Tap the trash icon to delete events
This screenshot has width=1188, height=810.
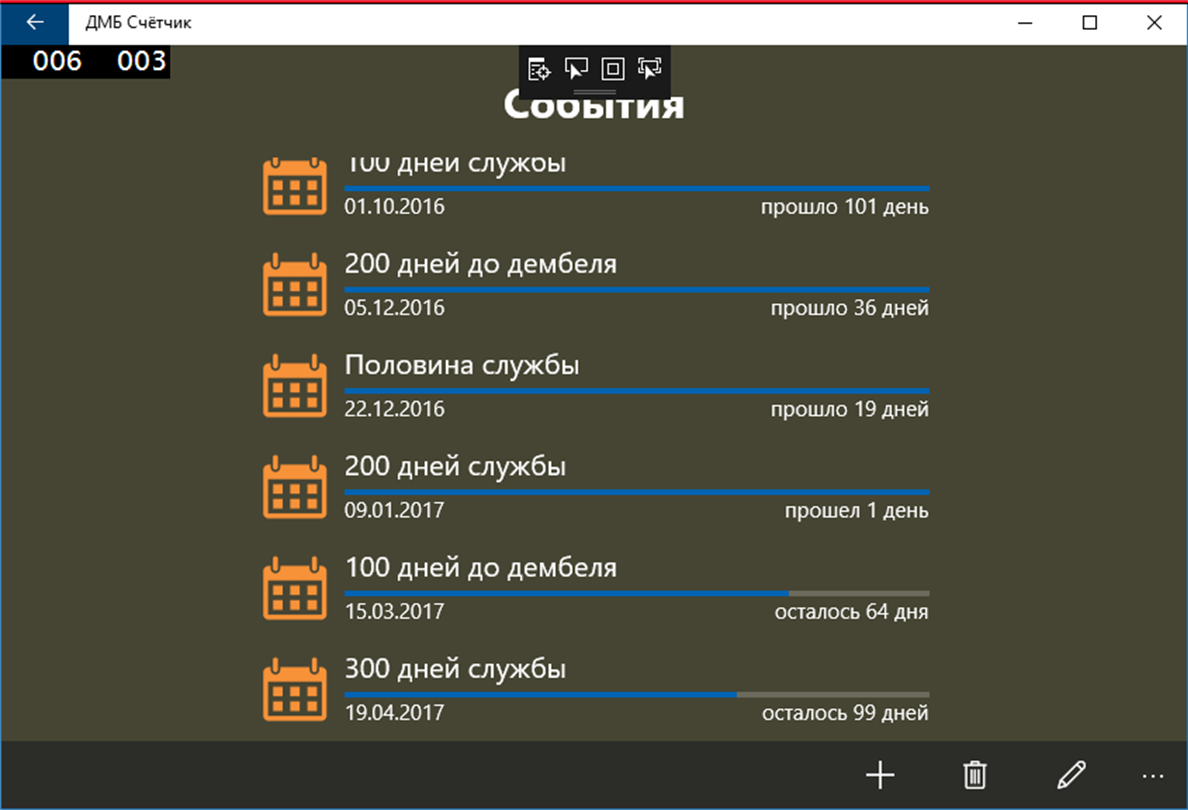(975, 775)
